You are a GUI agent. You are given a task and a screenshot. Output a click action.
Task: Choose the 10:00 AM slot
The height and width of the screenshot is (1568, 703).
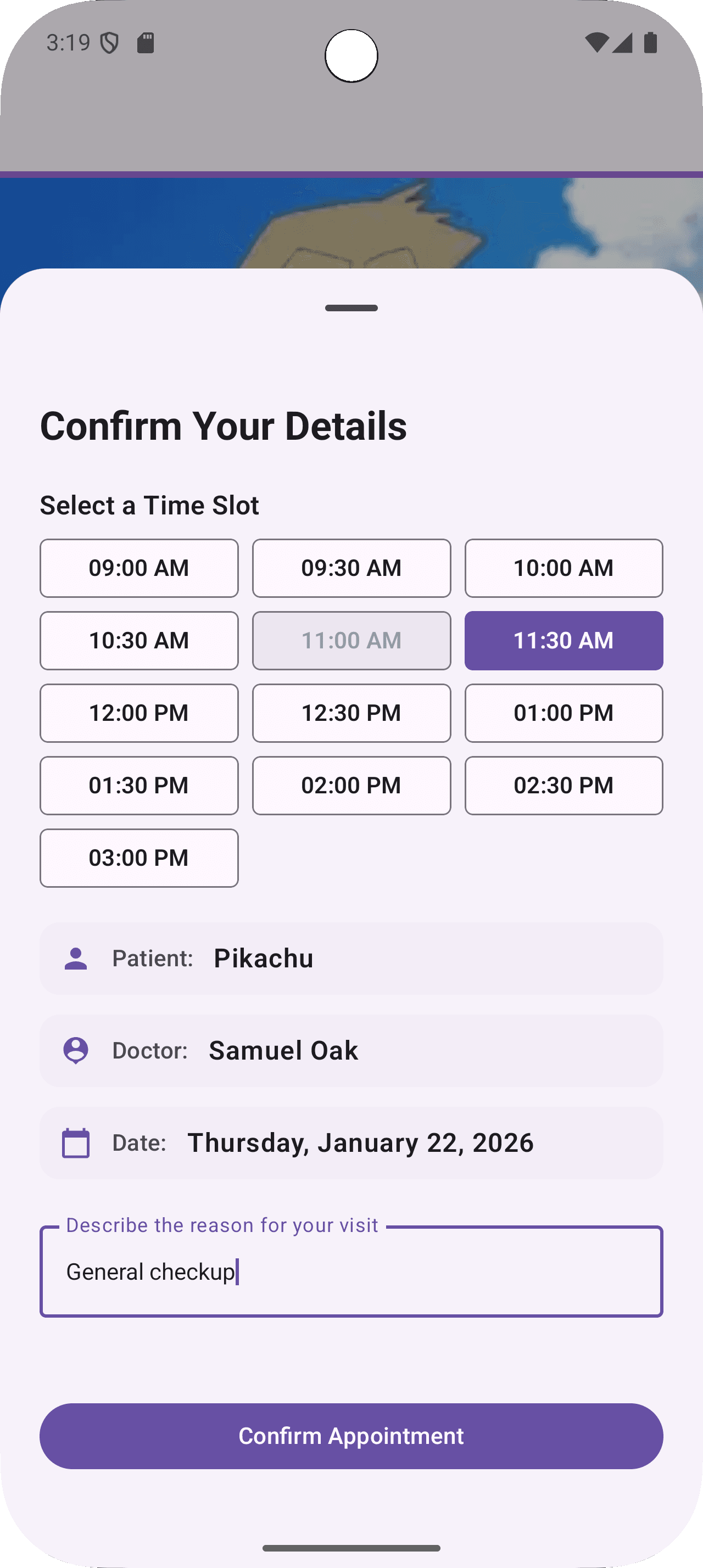[563, 568]
